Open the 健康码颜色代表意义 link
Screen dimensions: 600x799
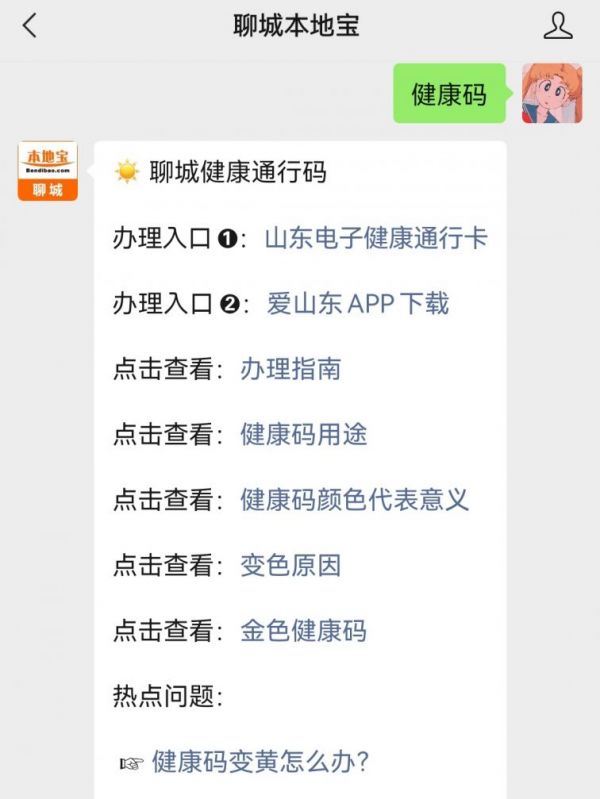coord(354,499)
